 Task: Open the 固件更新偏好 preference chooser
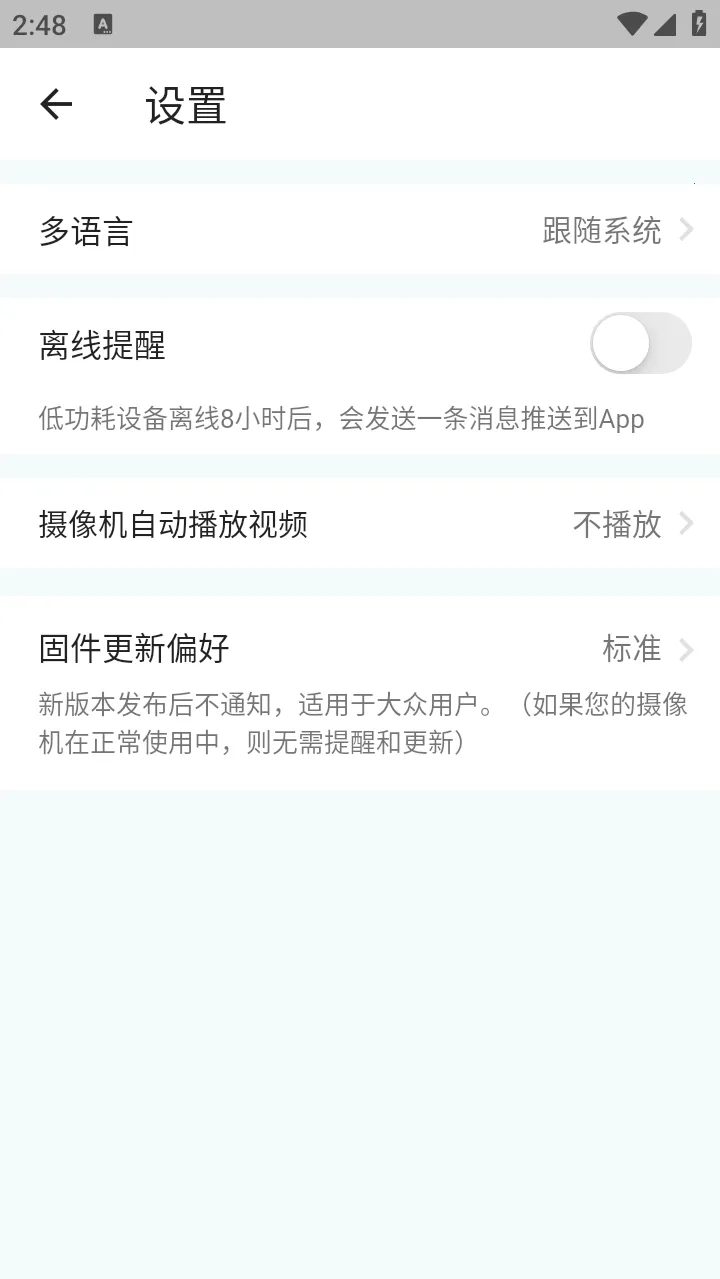pyautogui.click(x=360, y=649)
